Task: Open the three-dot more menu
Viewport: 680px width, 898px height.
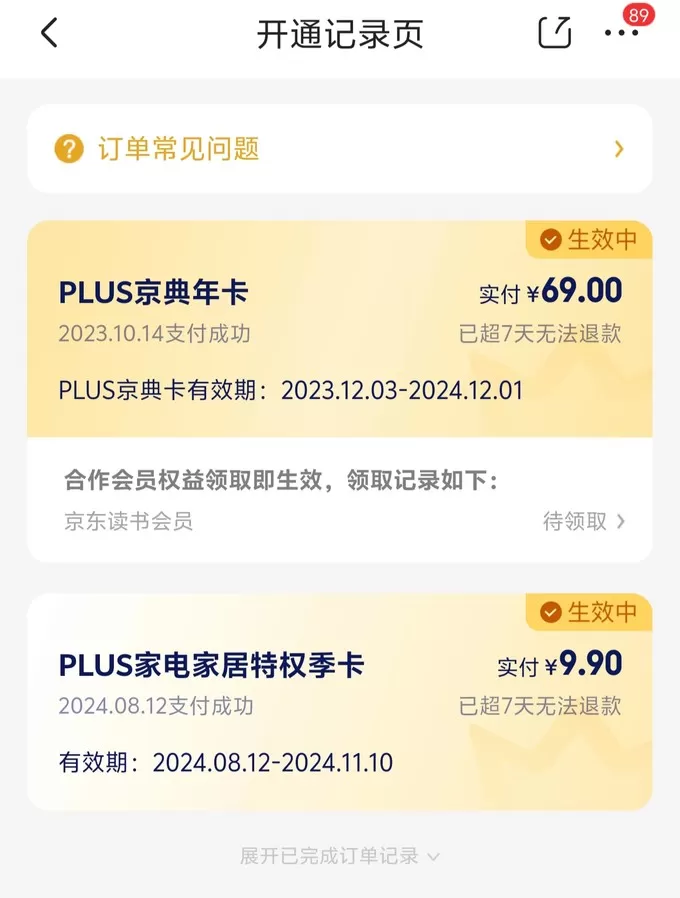Action: pos(621,33)
